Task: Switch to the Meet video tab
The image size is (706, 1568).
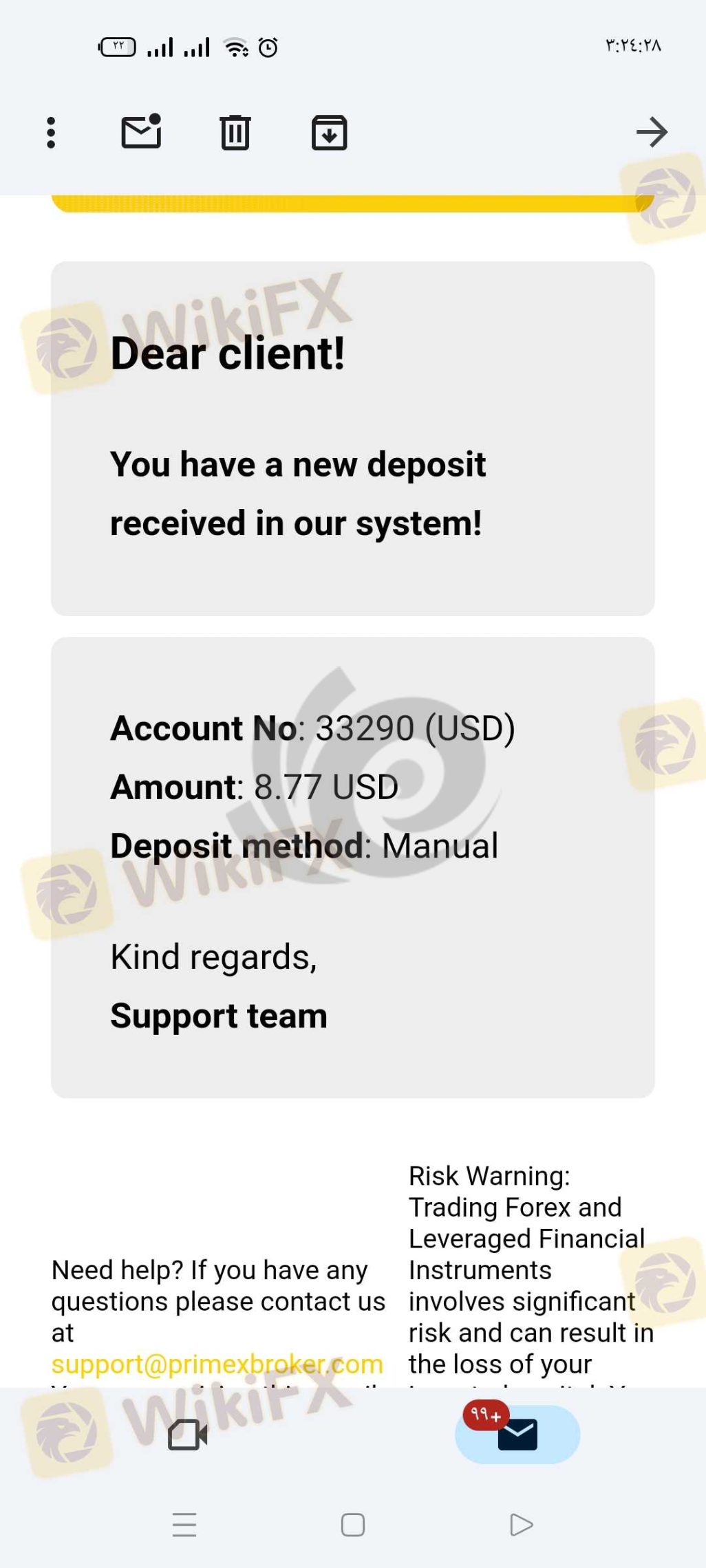Action: point(188,1435)
